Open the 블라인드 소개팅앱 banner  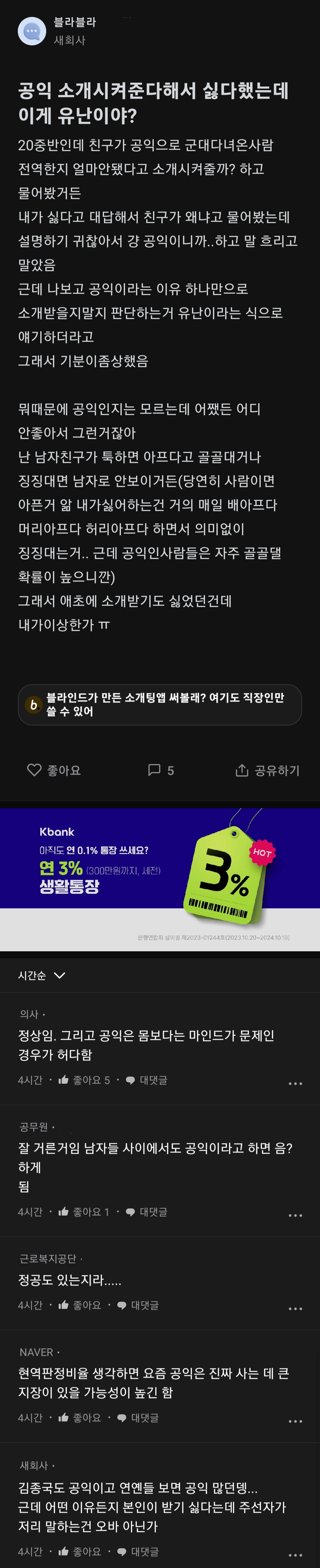pyautogui.click(x=160, y=704)
